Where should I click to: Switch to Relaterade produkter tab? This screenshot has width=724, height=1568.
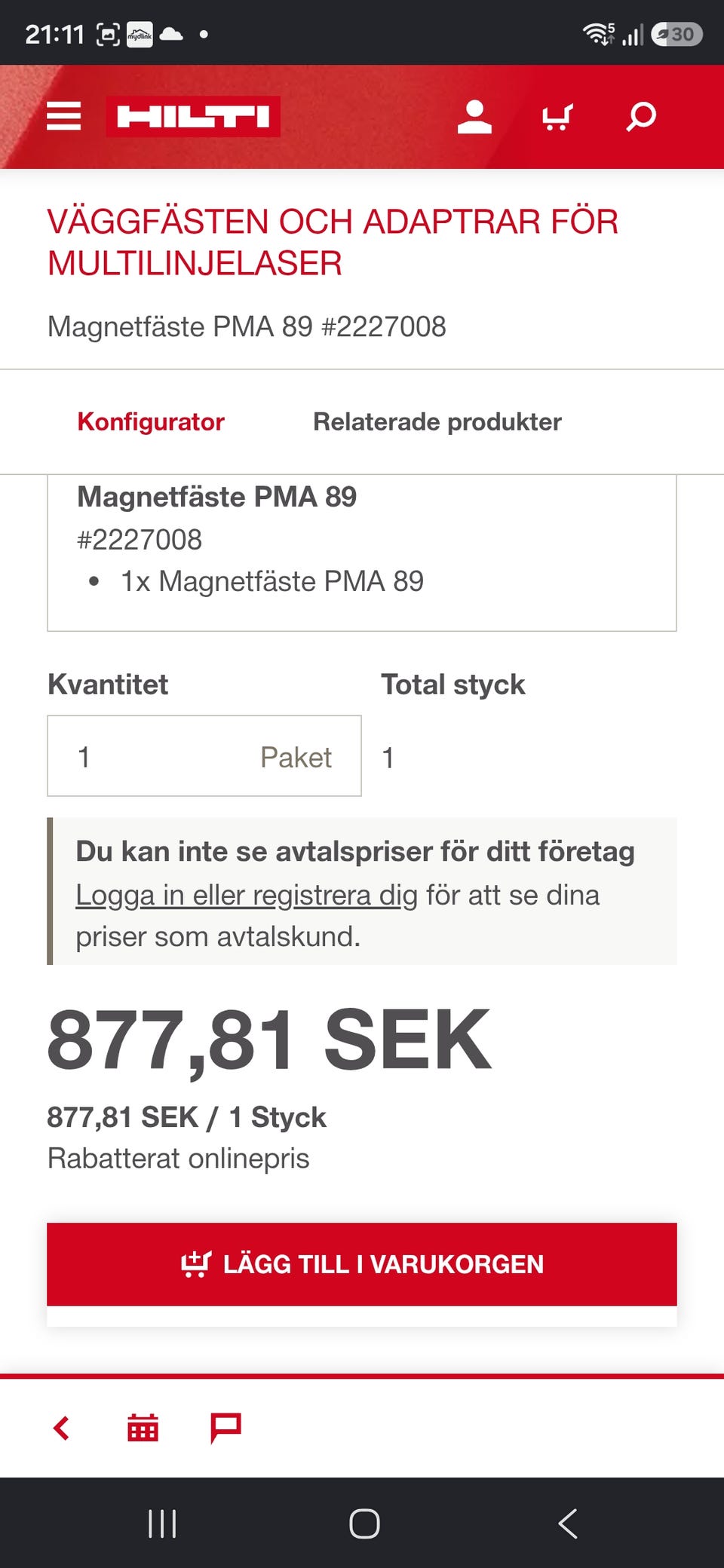(437, 421)
